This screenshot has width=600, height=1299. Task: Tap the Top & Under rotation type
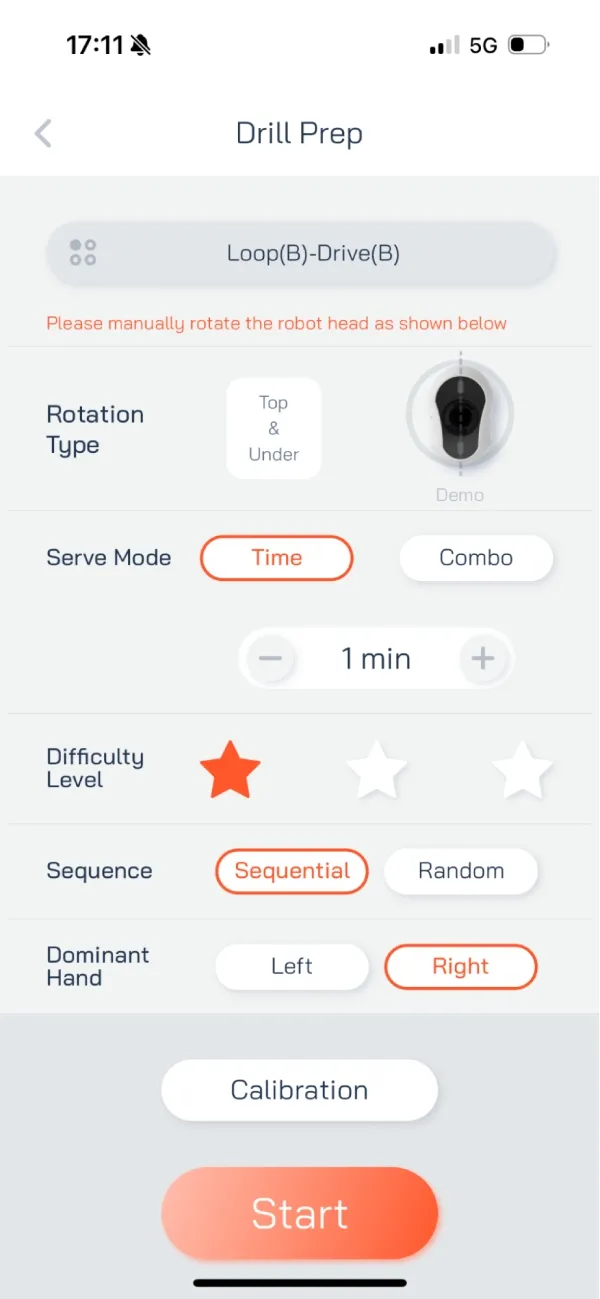coord(273,428)
